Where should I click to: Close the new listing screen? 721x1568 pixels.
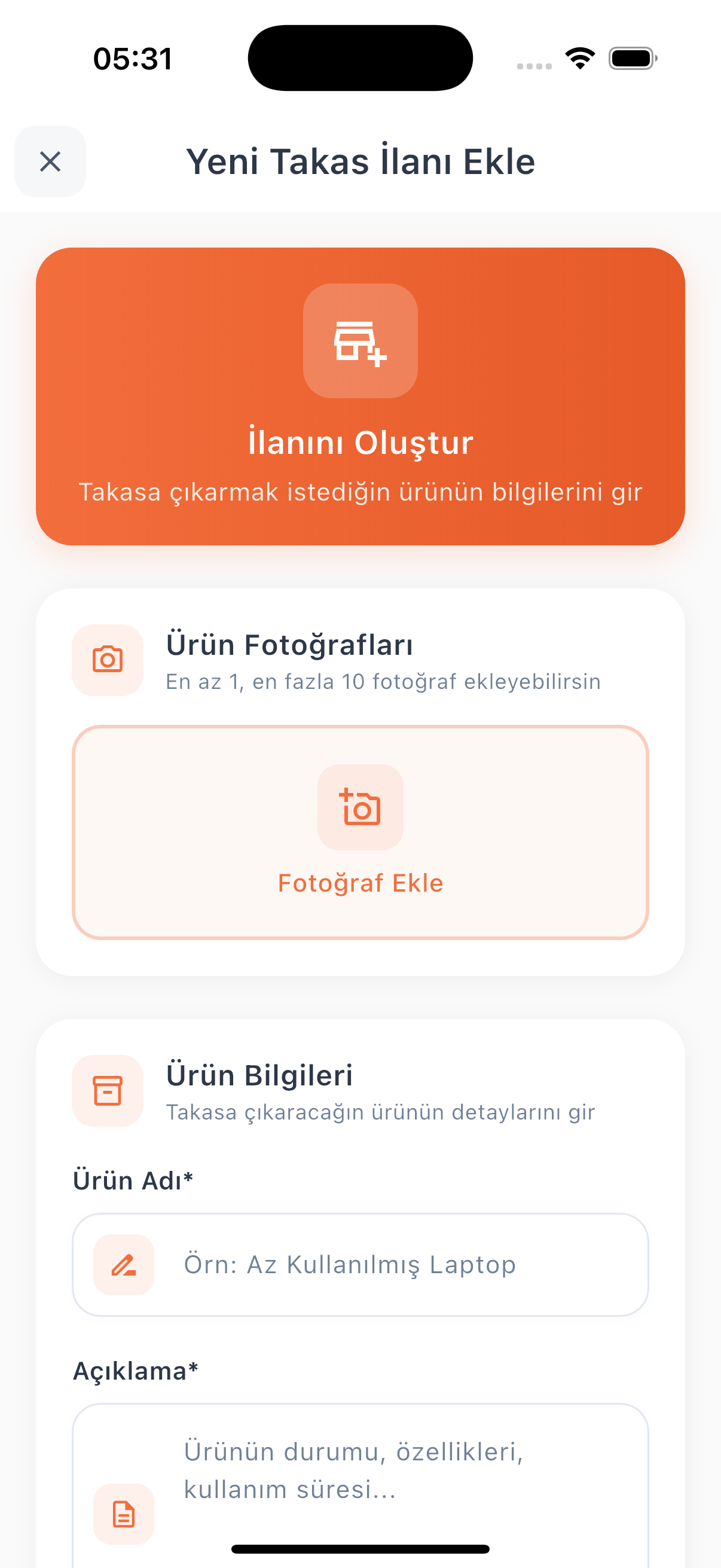(50, 161)
